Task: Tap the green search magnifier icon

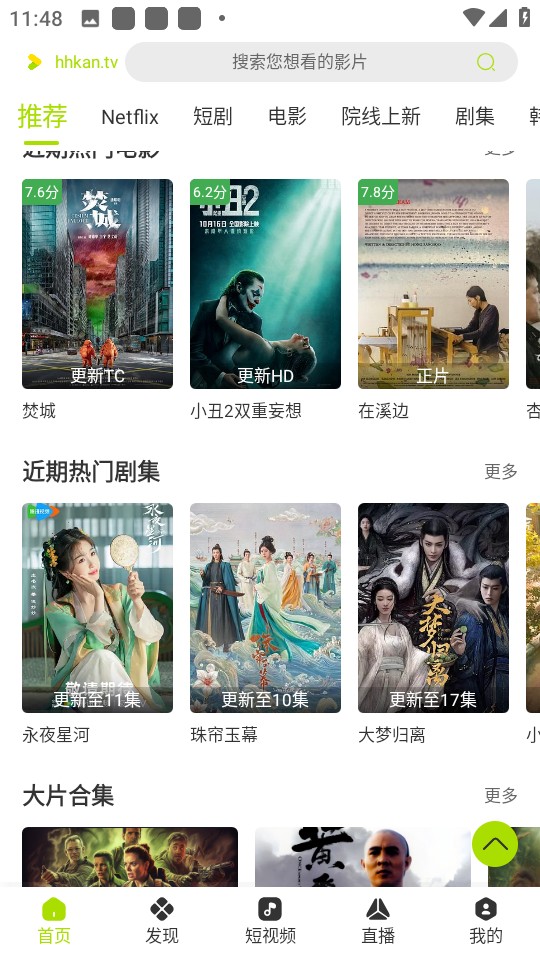Action: tap(486, 62)
